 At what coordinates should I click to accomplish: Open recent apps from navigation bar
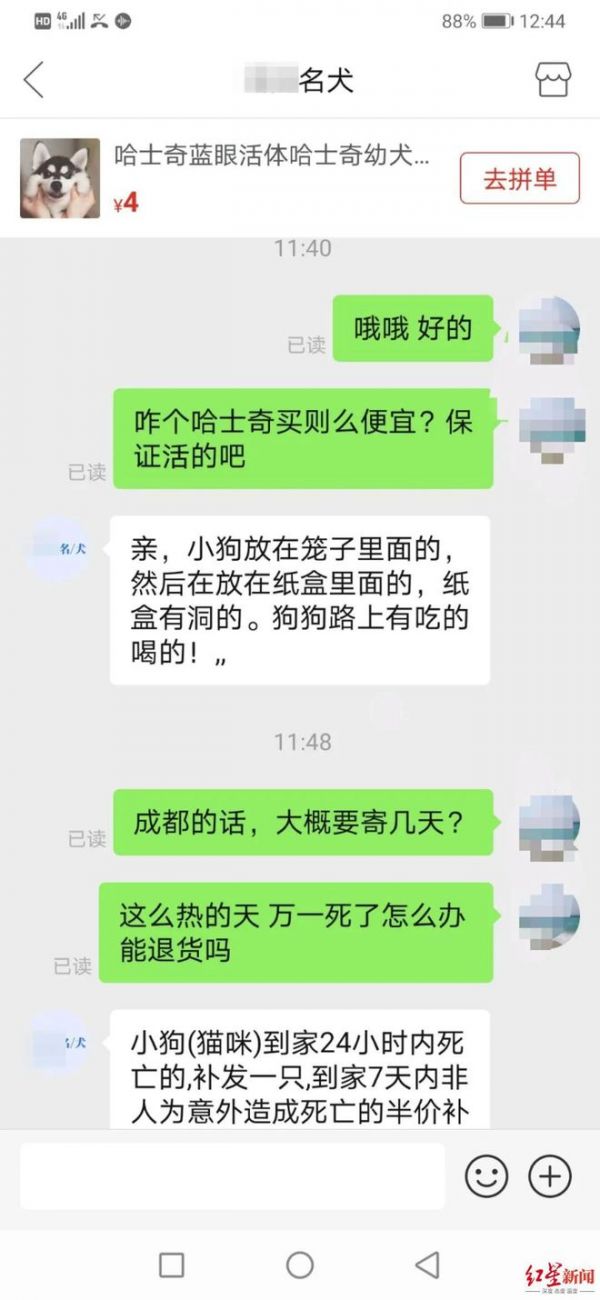pyautogui.click(x=172, y=1265)
